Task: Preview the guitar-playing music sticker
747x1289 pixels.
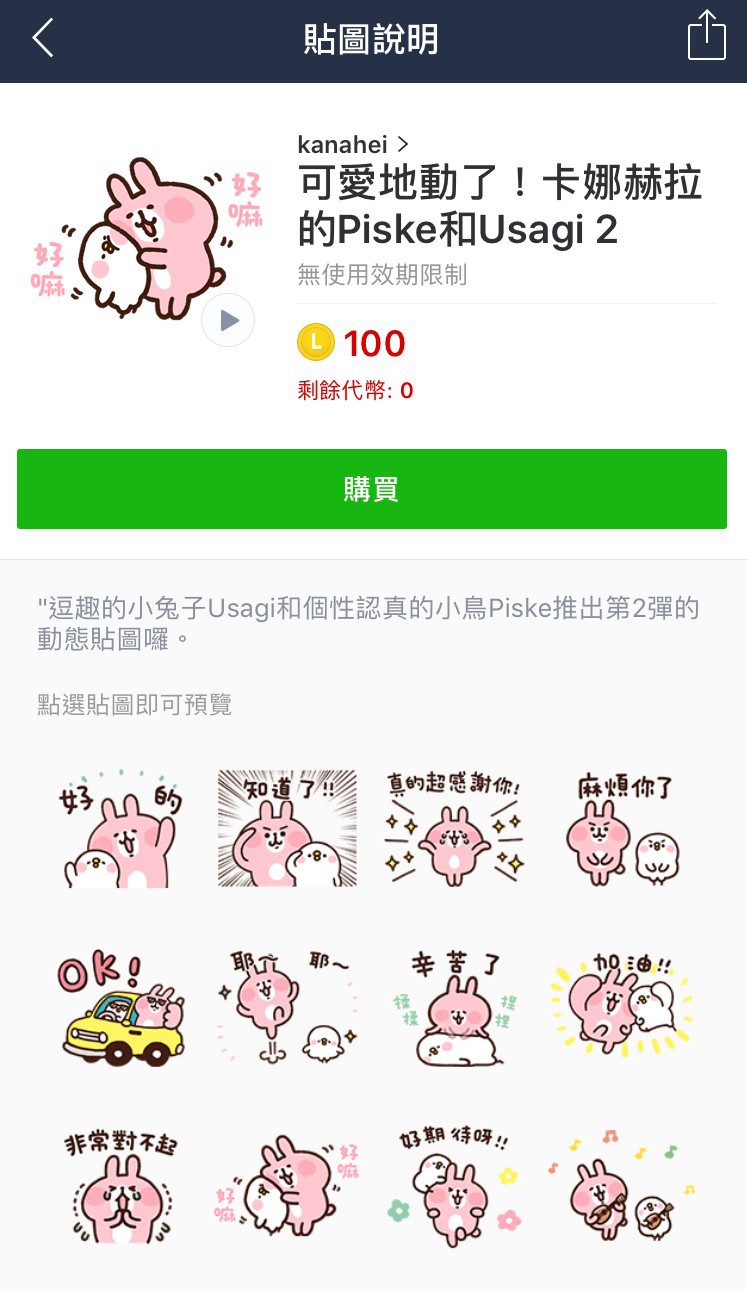Action: (622, 1186)
